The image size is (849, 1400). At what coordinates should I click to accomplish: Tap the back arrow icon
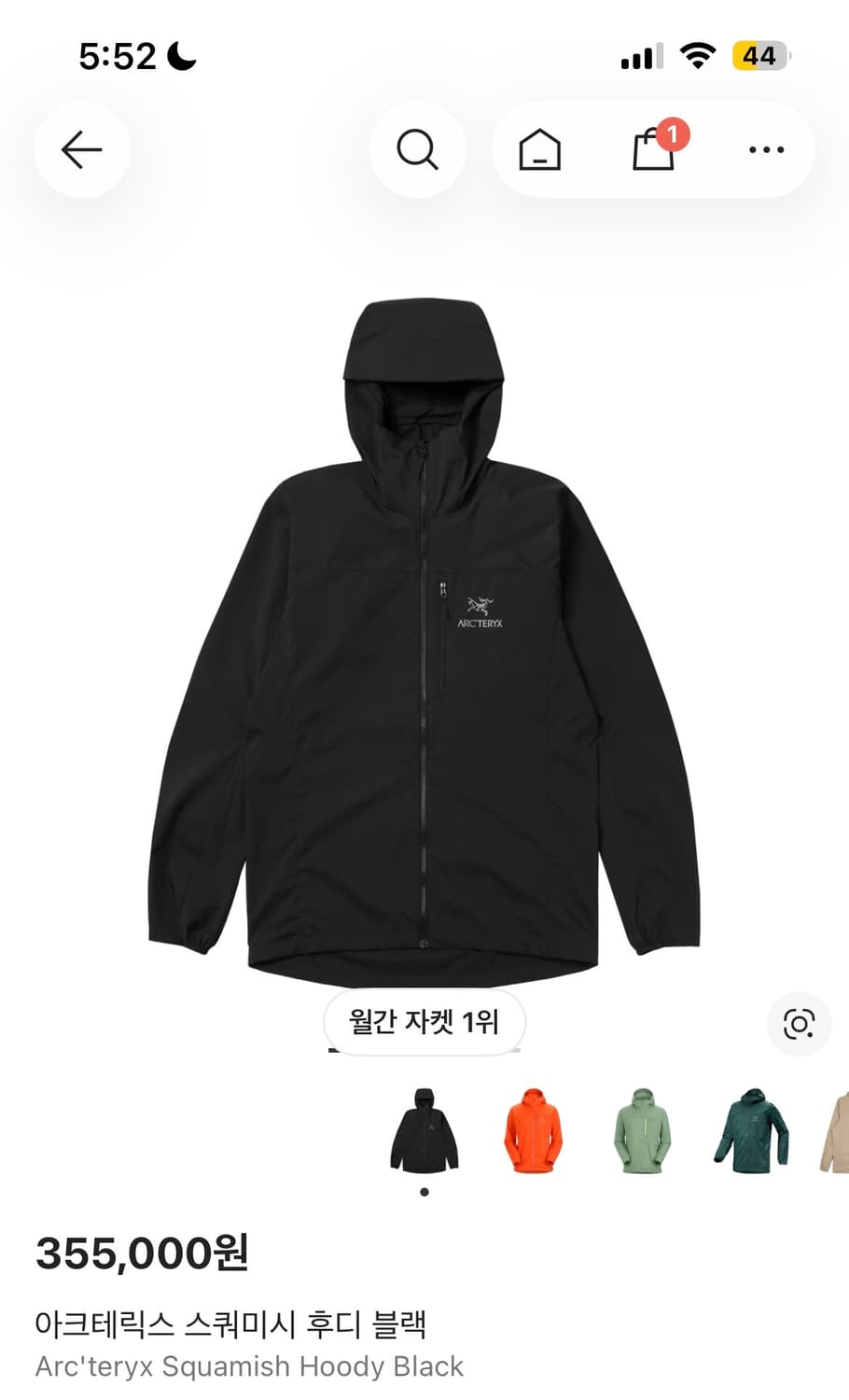[x=82, y=149]
